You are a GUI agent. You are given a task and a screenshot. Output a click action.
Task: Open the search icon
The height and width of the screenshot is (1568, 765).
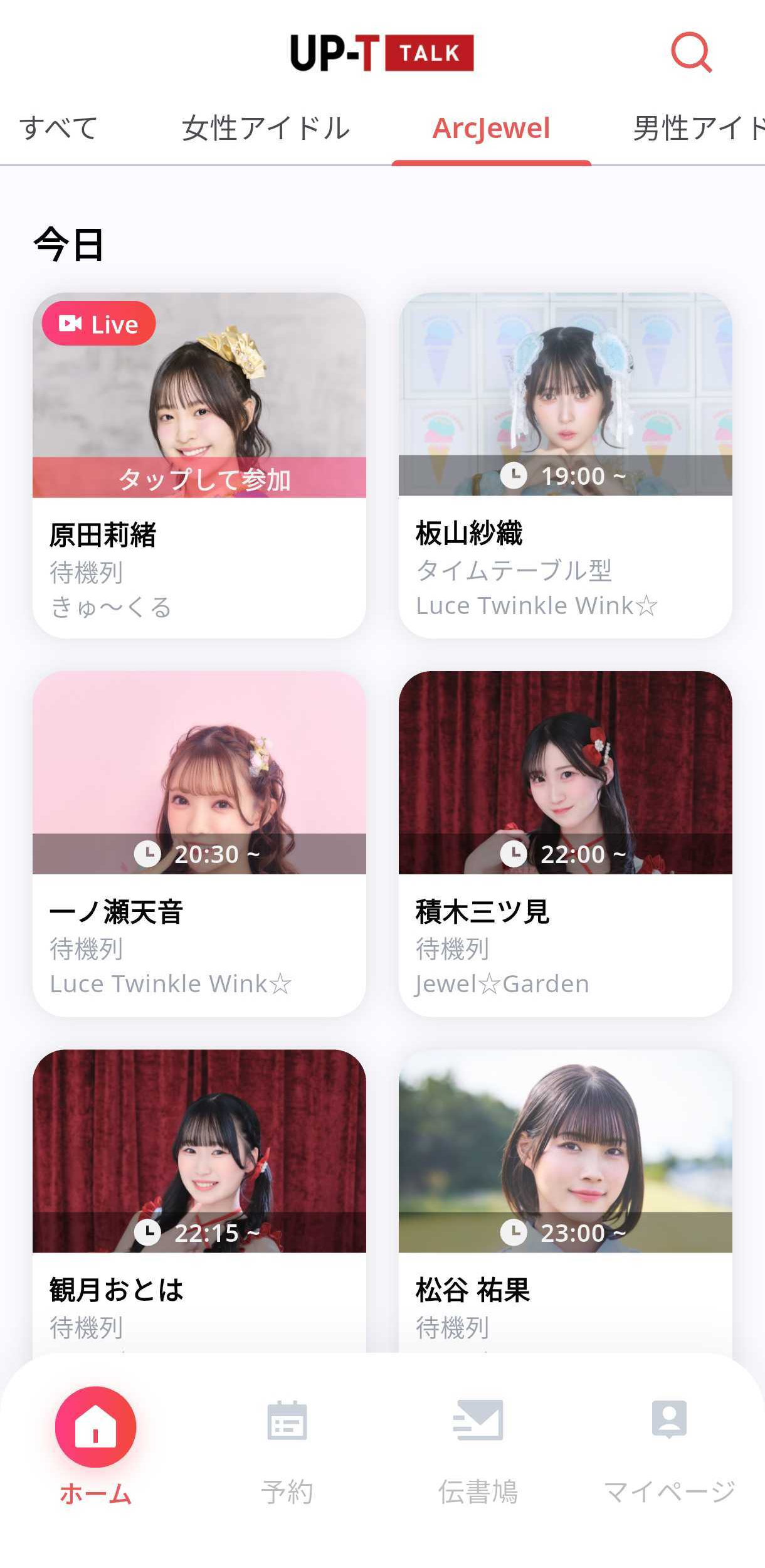pyautogui.click(x=691, y=52)
